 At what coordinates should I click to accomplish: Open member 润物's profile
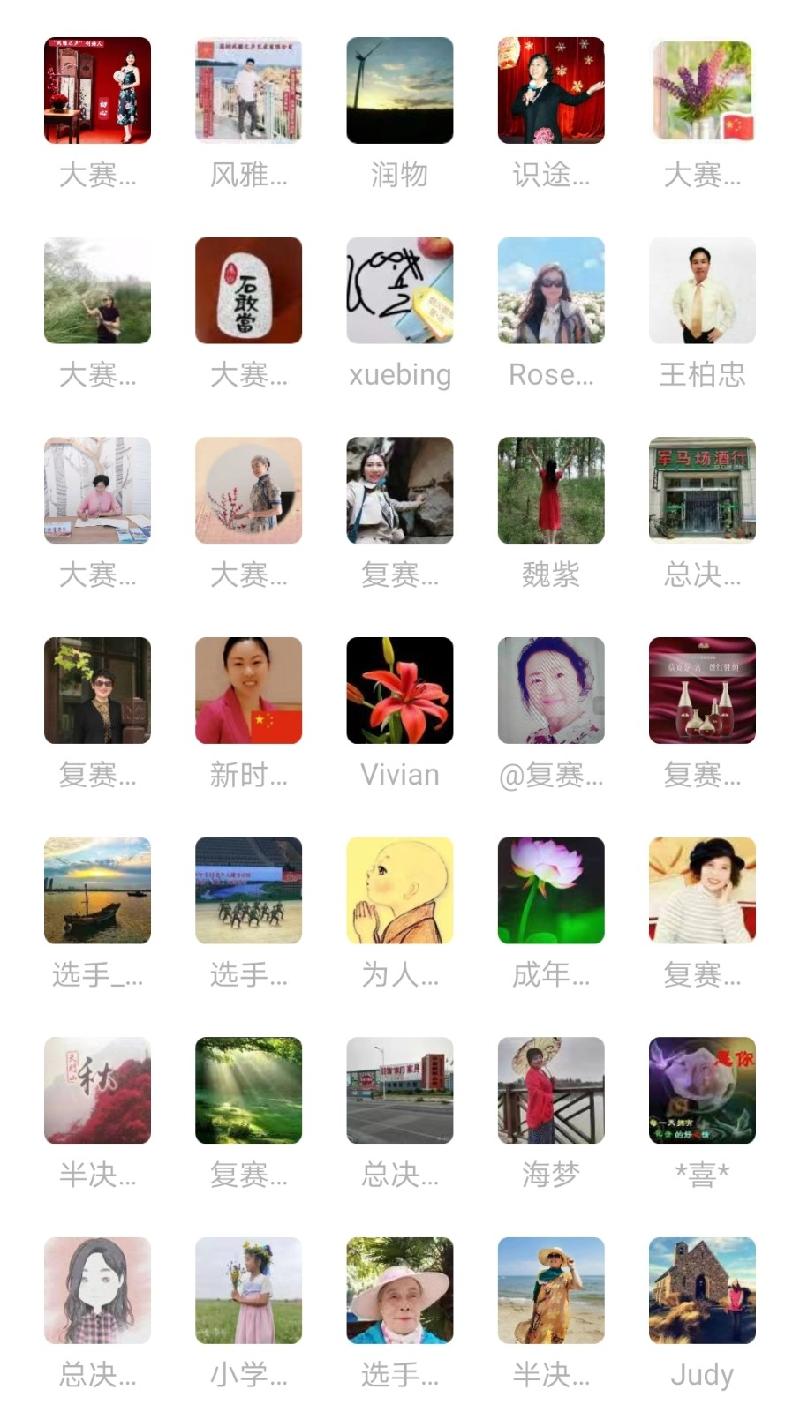pyautogui.click(x=399, y=91)
